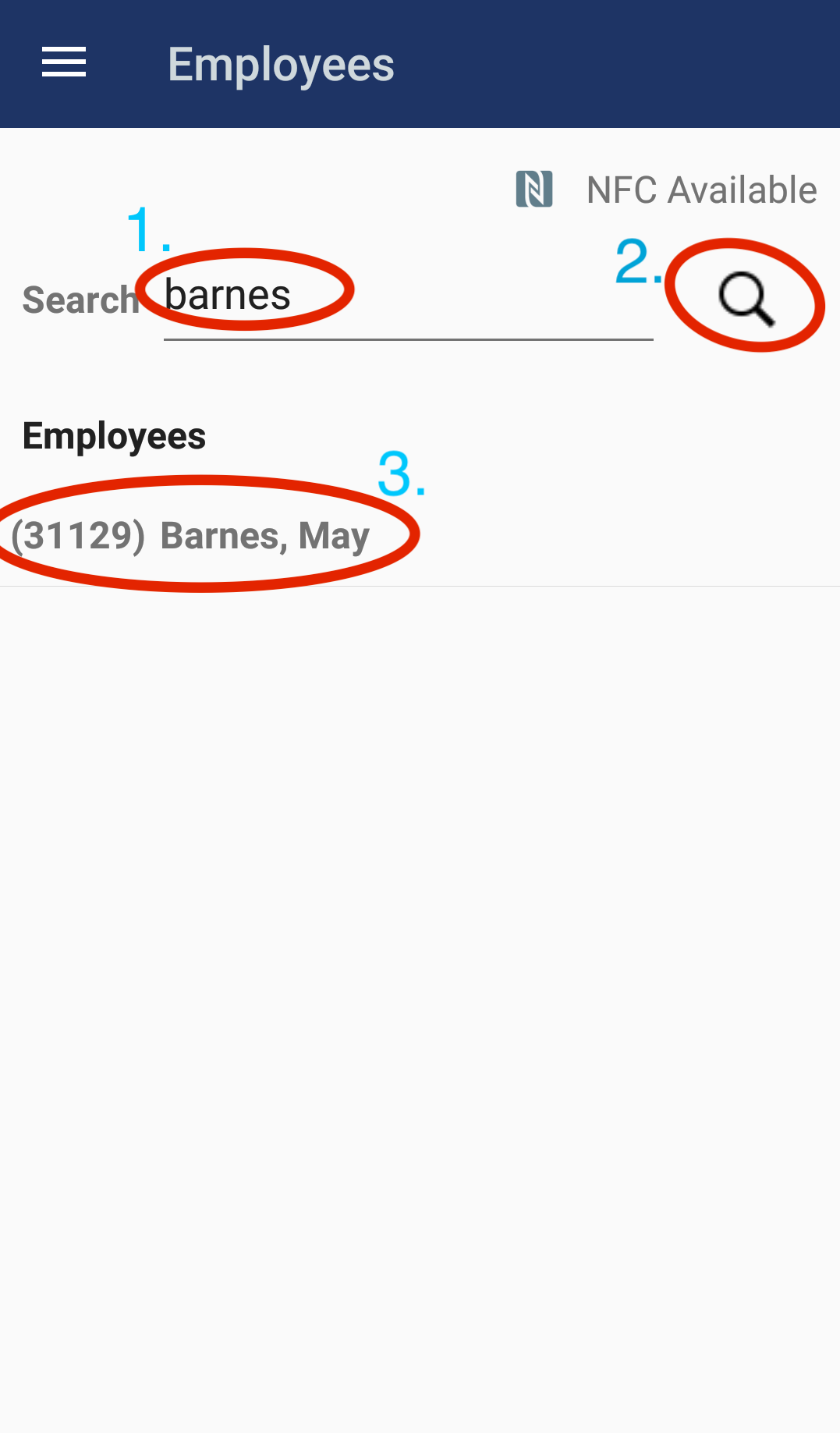Screen dimensions: 840x1433
Task: Click the empty area below the employee list
Action: [420, 936]
